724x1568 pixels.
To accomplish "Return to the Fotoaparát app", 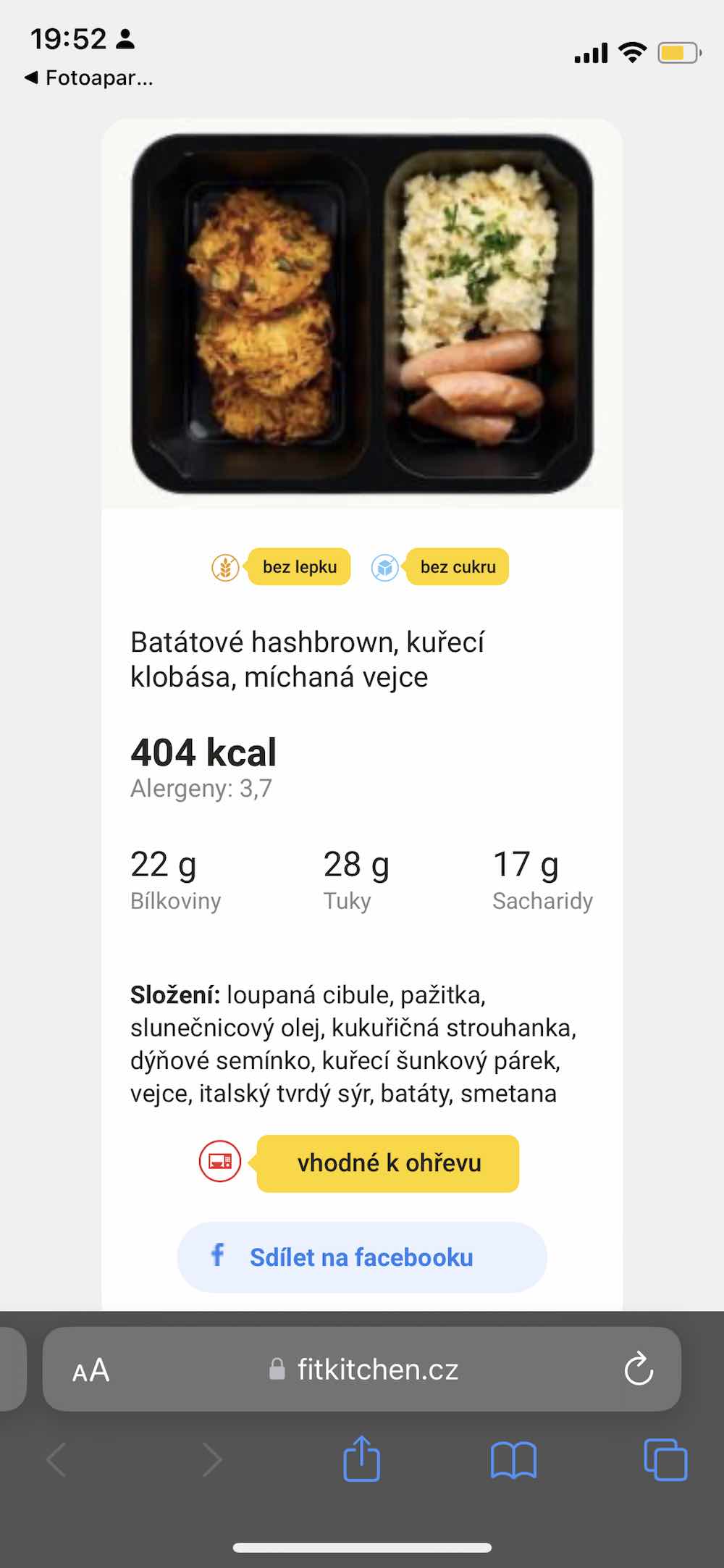I will point(88,77).
